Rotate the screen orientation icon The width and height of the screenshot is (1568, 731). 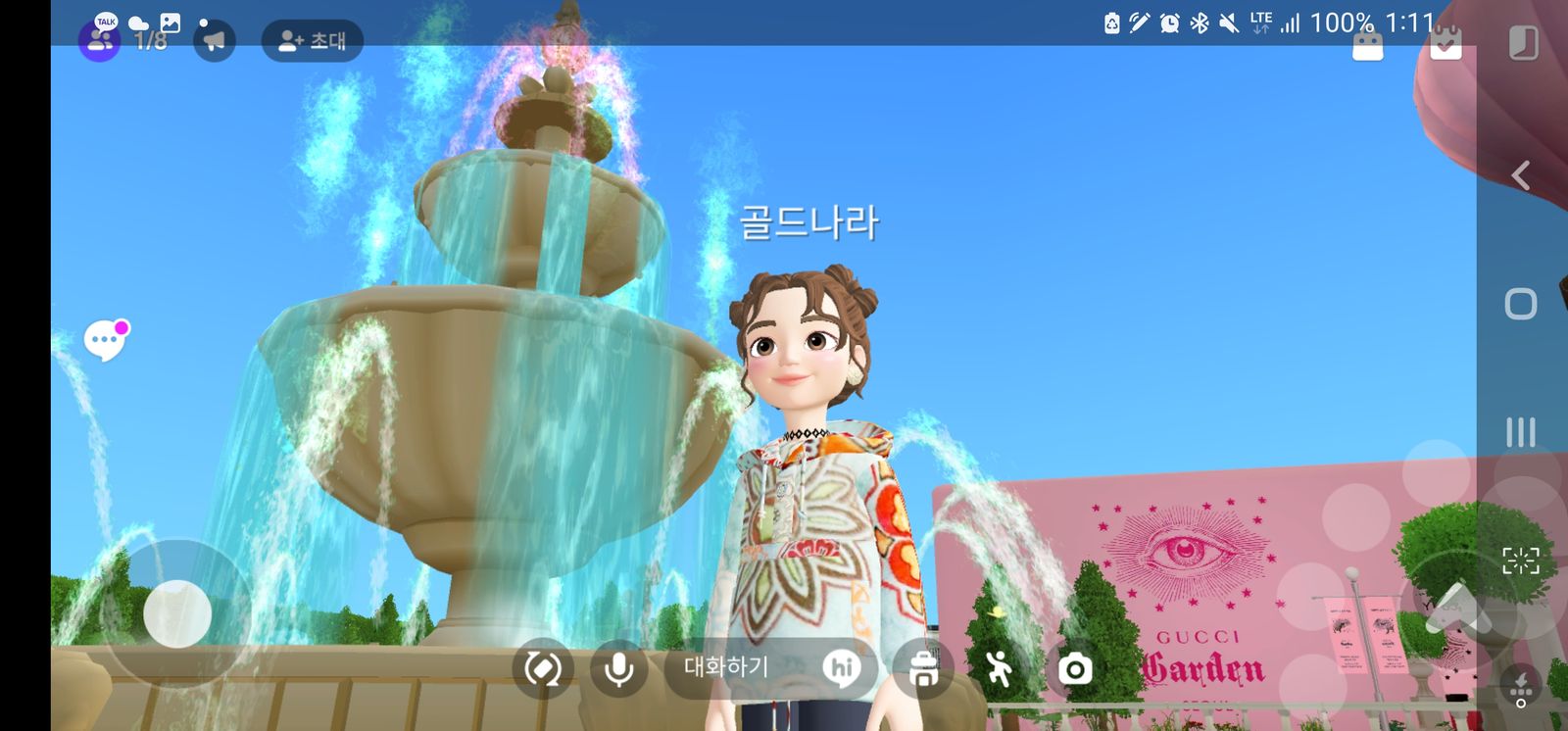(542, 669)
